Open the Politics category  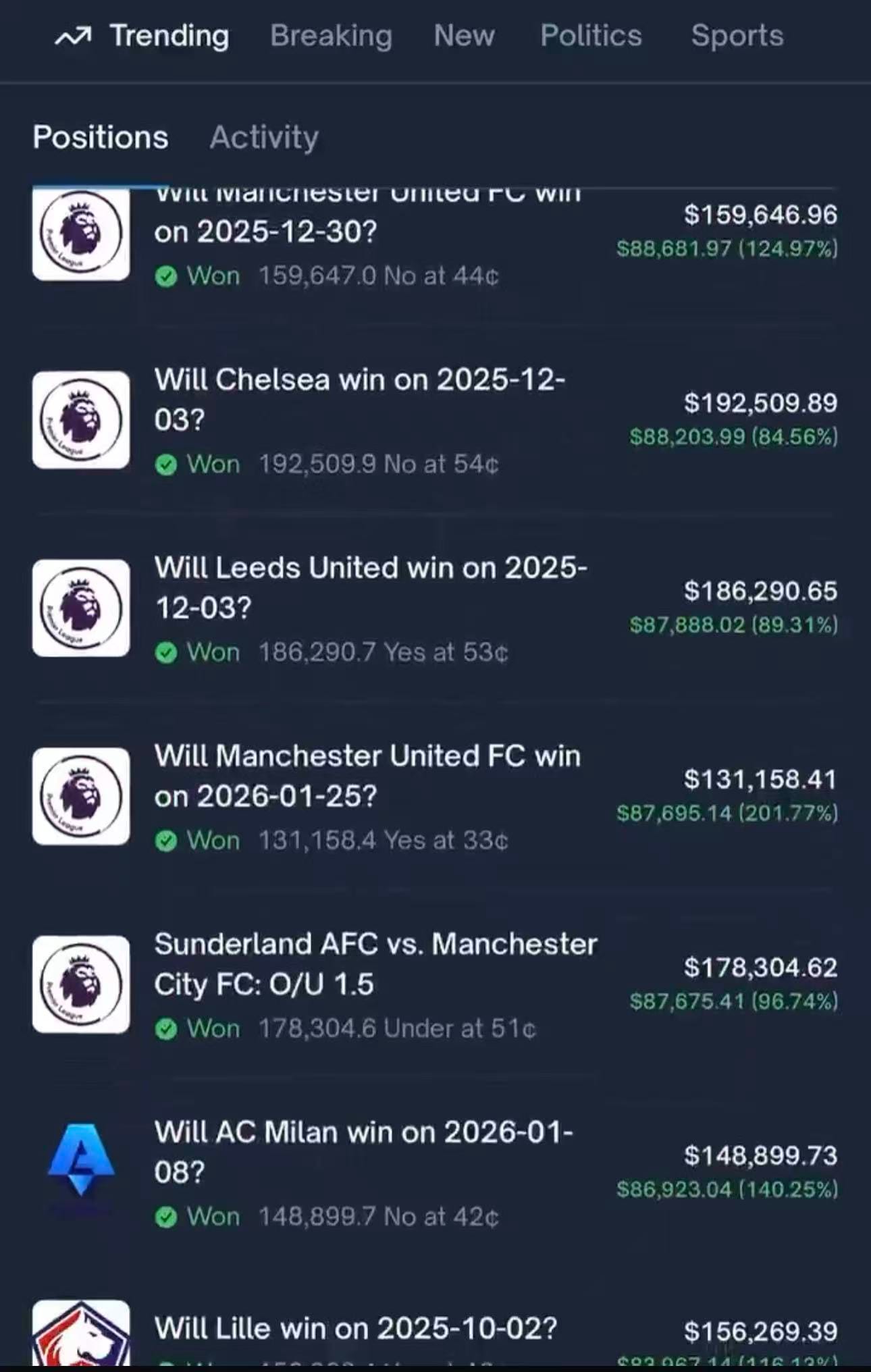591,36
